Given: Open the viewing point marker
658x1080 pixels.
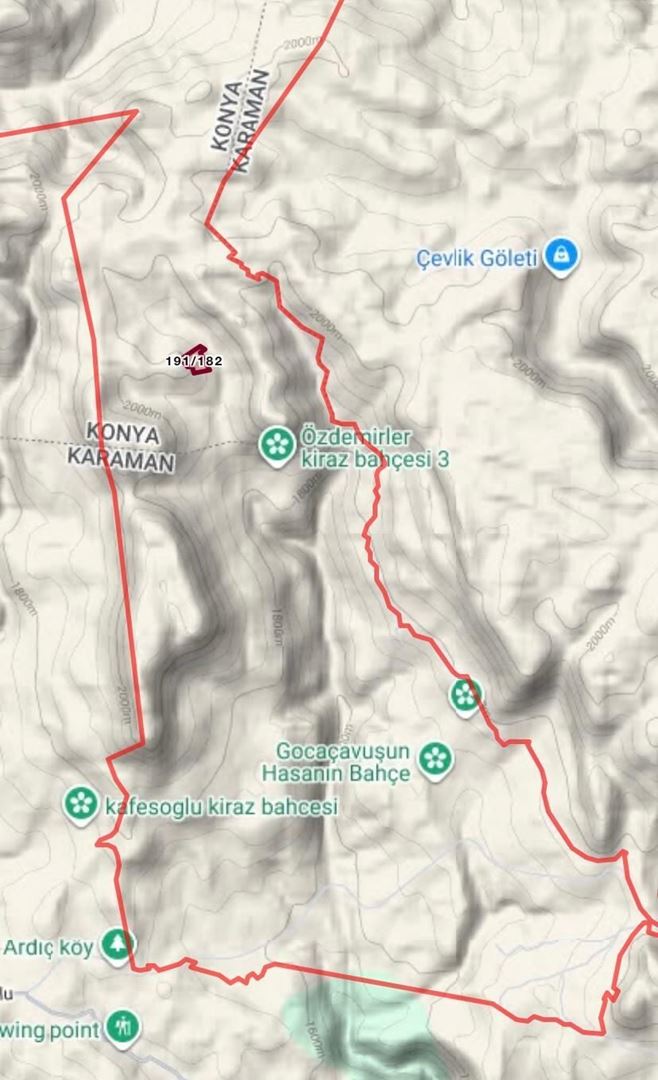Looking at the screenshot, I should (x=123, y=1027).
